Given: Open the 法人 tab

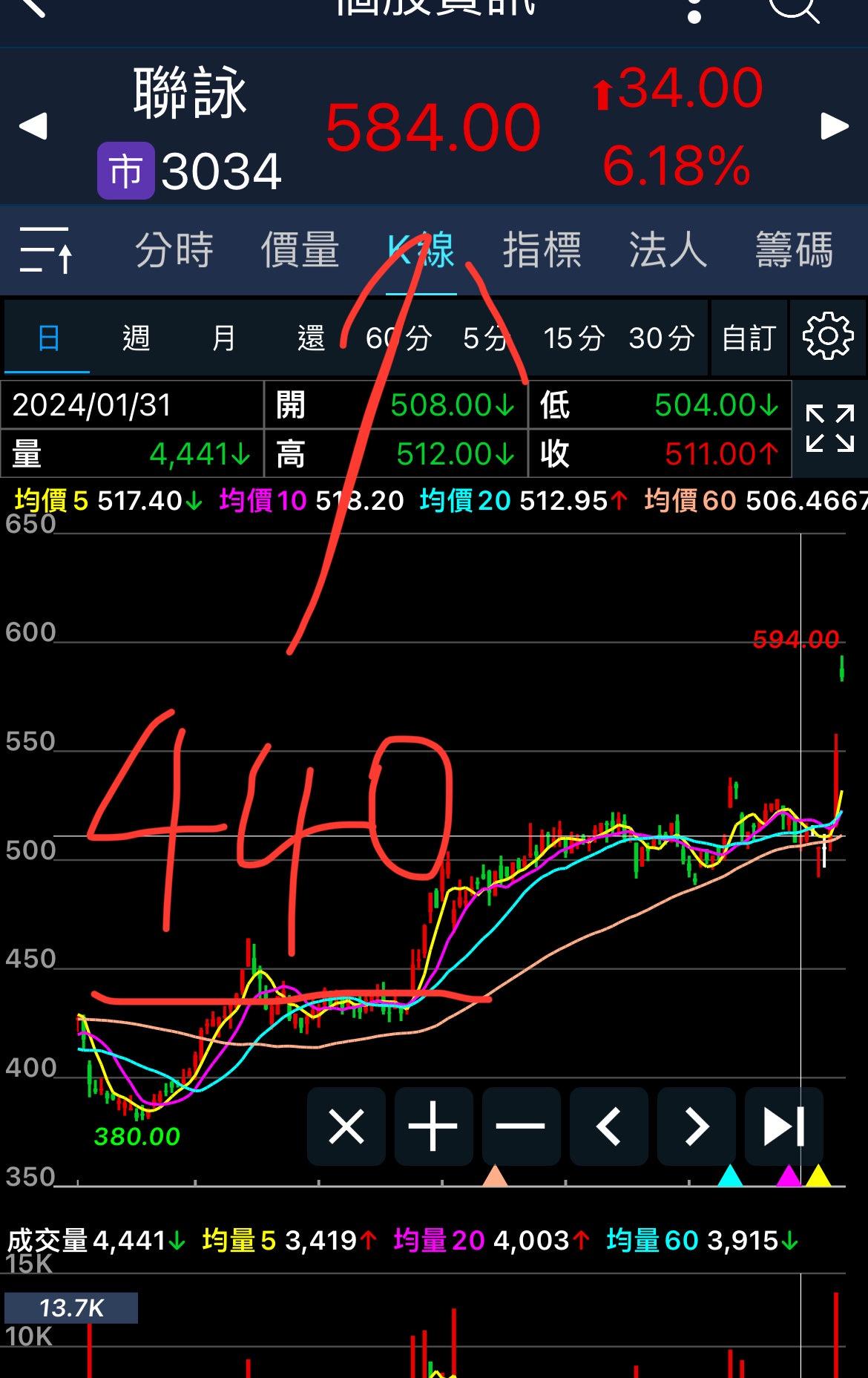Looking at the screenshot, I should (668, 250).
